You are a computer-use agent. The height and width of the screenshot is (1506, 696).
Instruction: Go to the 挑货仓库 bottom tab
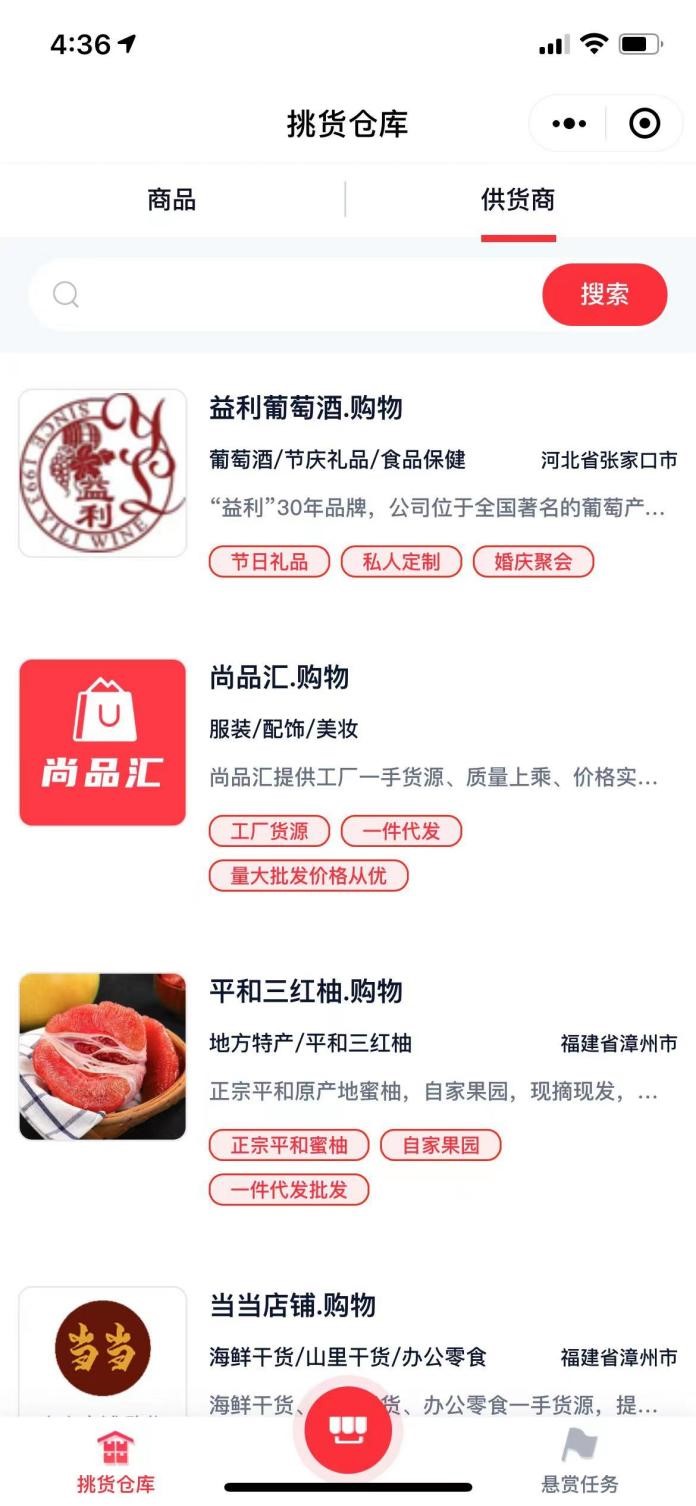click(x=116, y=1462)
